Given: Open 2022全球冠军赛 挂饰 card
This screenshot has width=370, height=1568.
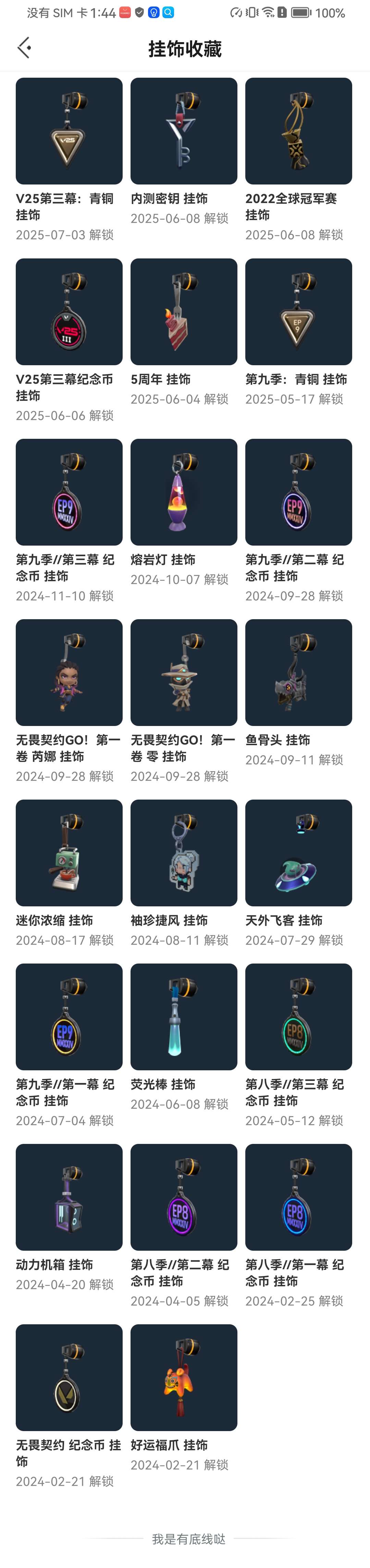Looking at the screenshot, I should 298,131.
